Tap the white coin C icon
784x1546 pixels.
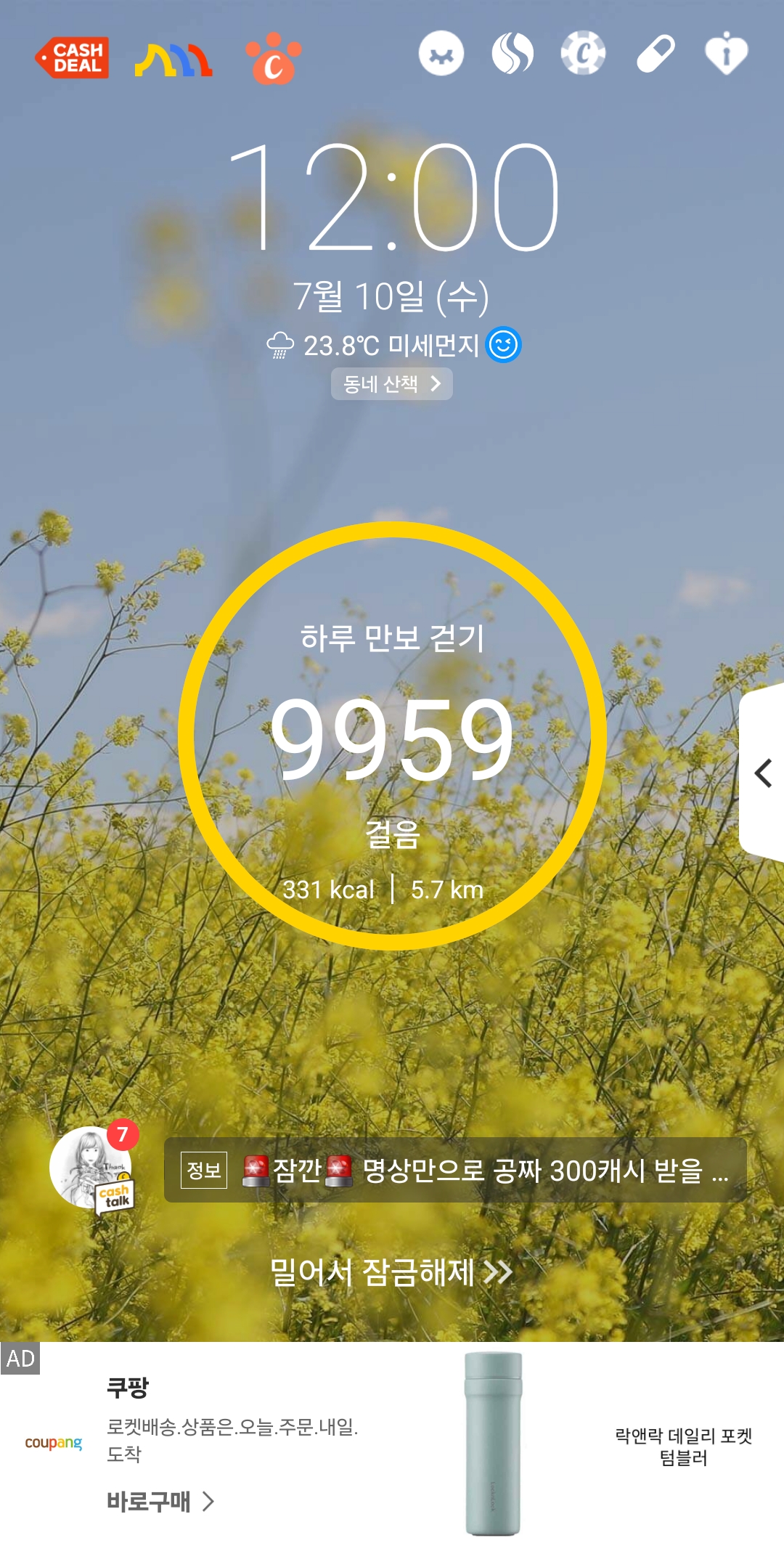pos(583,53)
